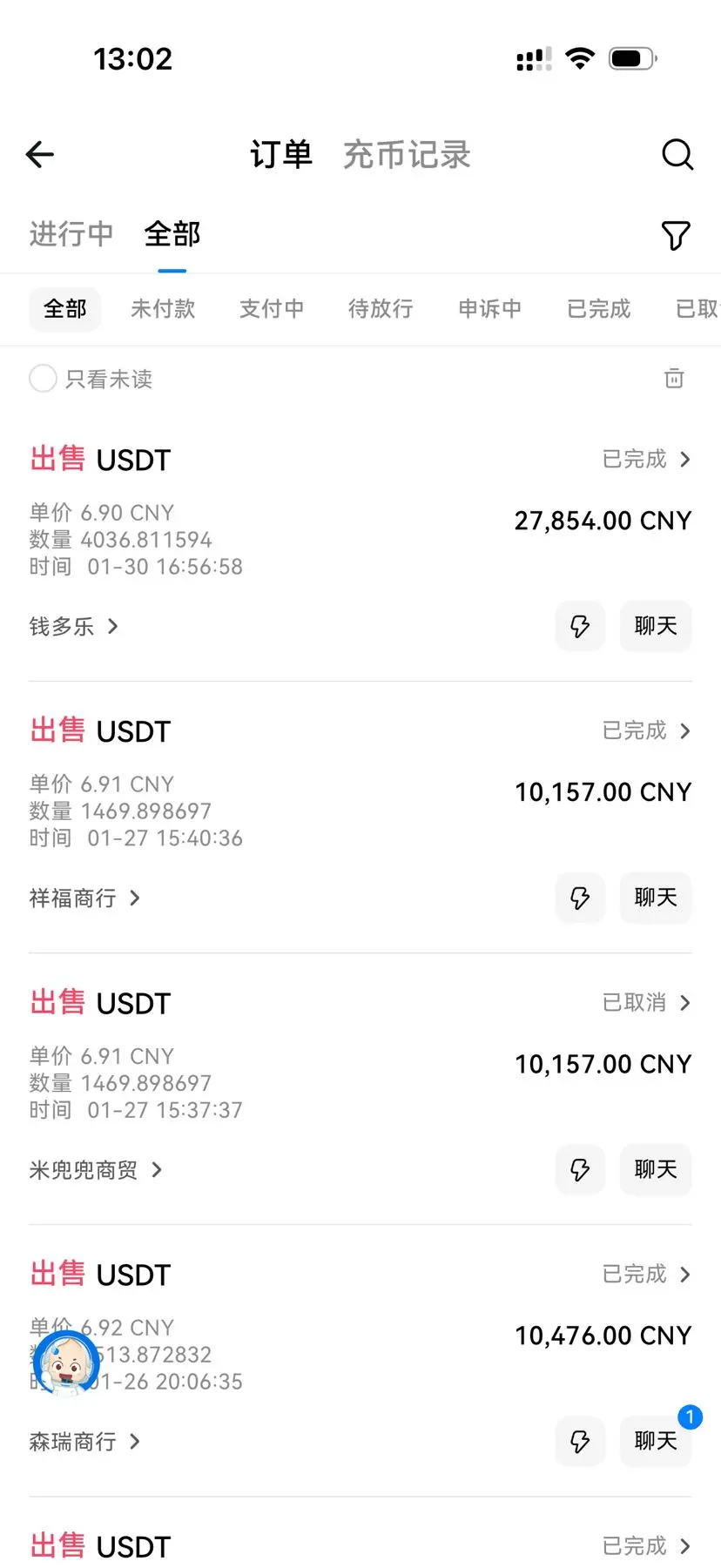Go back using the arrow icon
Image resolution: width=721 pixels, height=1568 pixels.
(40, 155)
